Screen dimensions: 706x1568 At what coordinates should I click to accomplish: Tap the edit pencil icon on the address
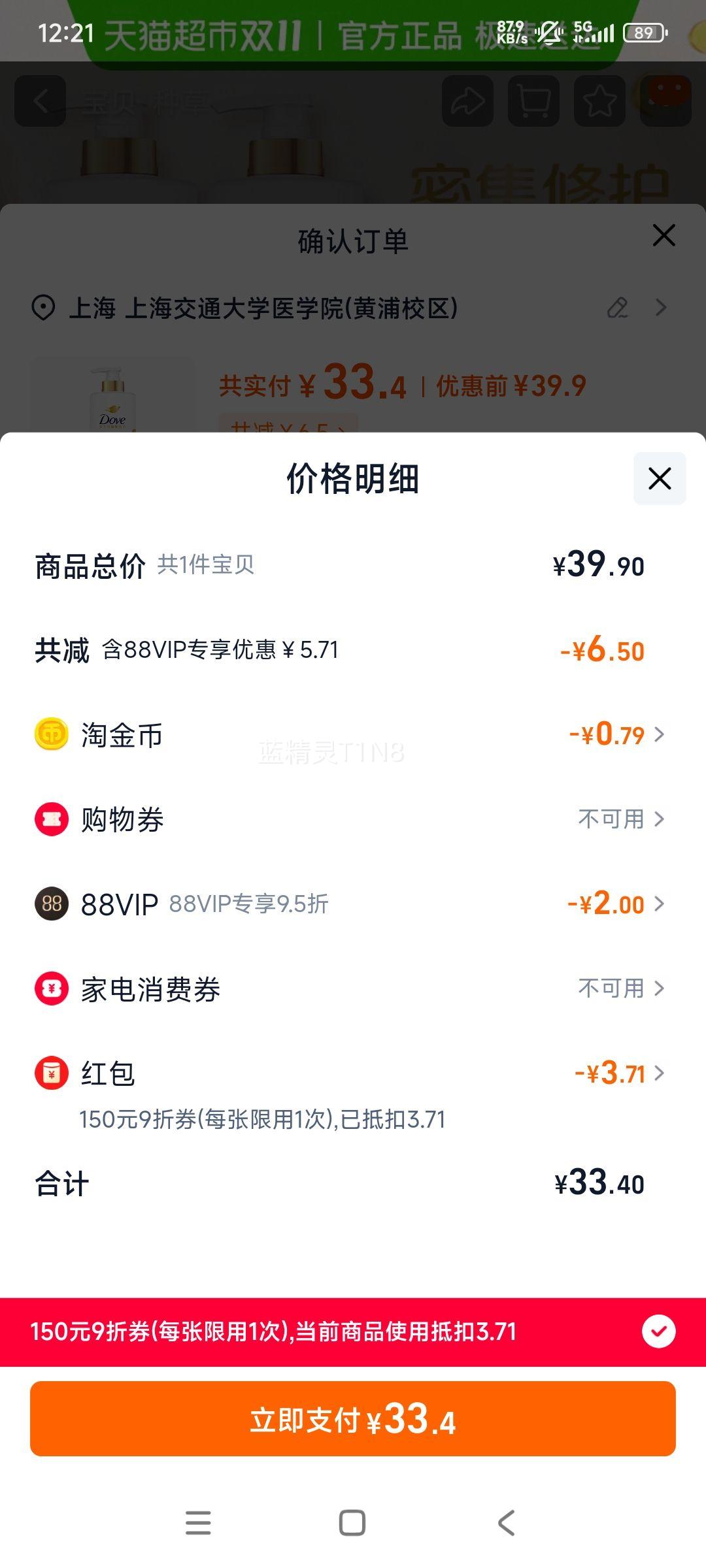[x=619, y=307]
